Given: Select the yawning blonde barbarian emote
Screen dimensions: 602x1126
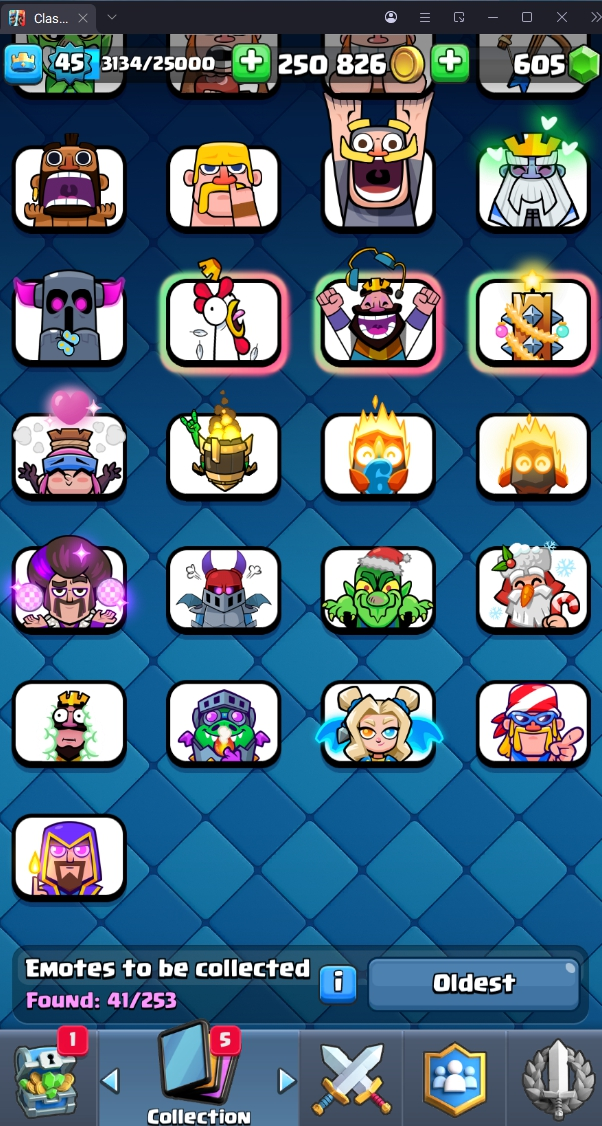Looking at the screenshot, I should (224, 187).
